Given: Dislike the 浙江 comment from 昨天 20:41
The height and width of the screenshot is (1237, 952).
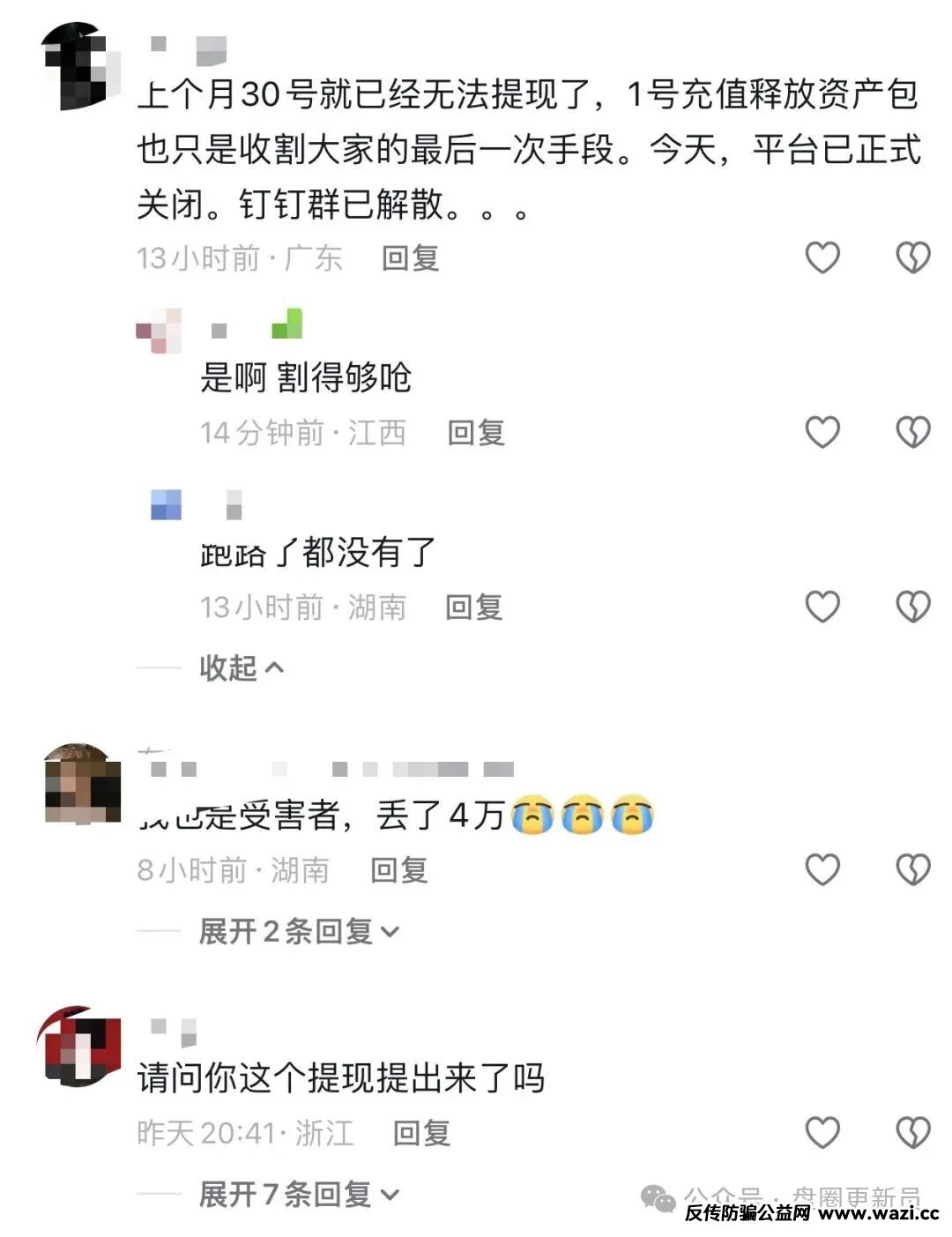Looking at the screenshot, I should 912,1132.
